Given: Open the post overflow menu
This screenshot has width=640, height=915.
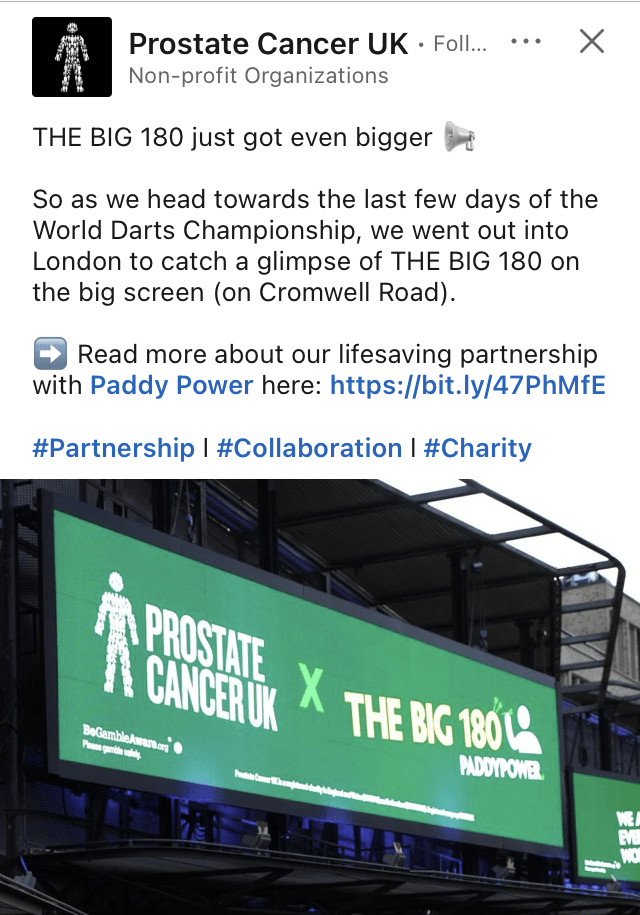Looking at the screenshot, I should click(525, 42).
